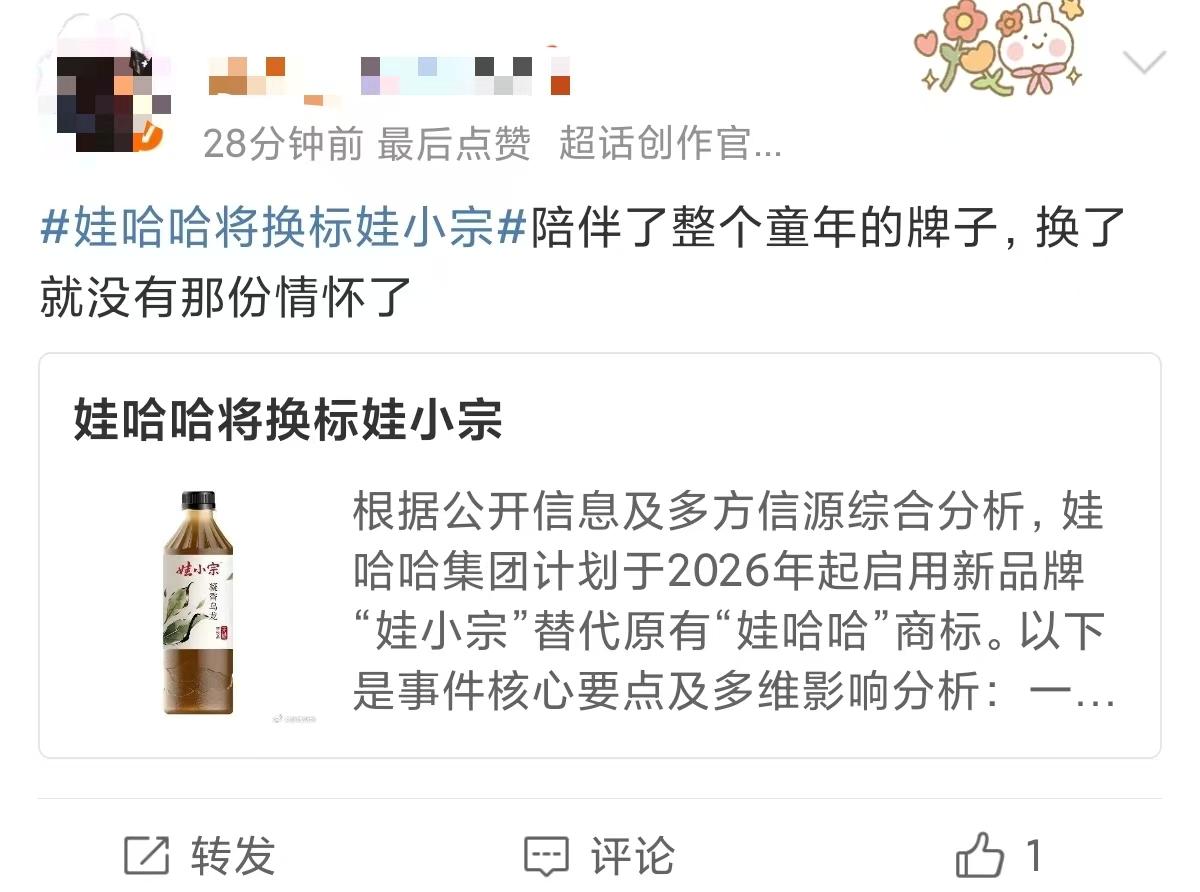Viewport: 1200px width, 892px height.
Task: Expand the post options chevron
Action: (1144, 63)
